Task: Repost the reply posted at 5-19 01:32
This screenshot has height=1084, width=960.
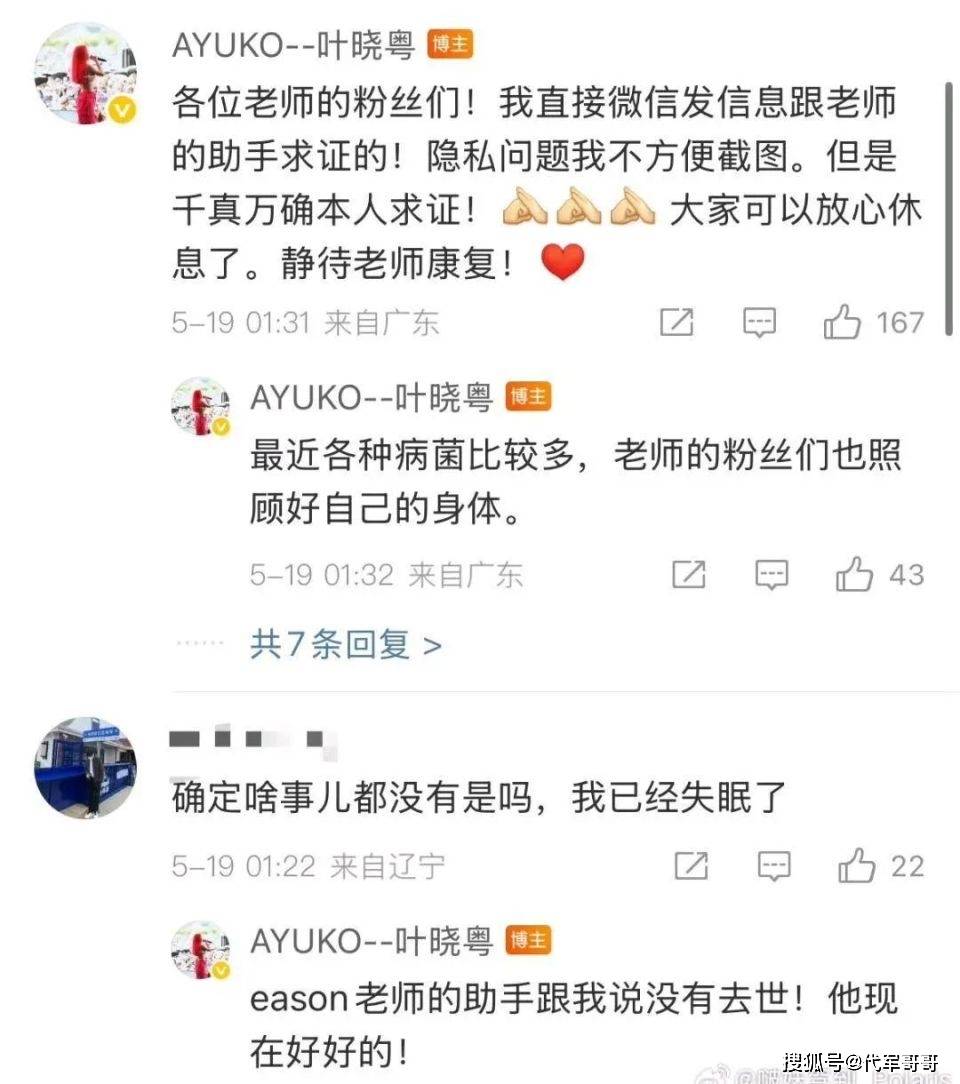Action: click(689, 575)
